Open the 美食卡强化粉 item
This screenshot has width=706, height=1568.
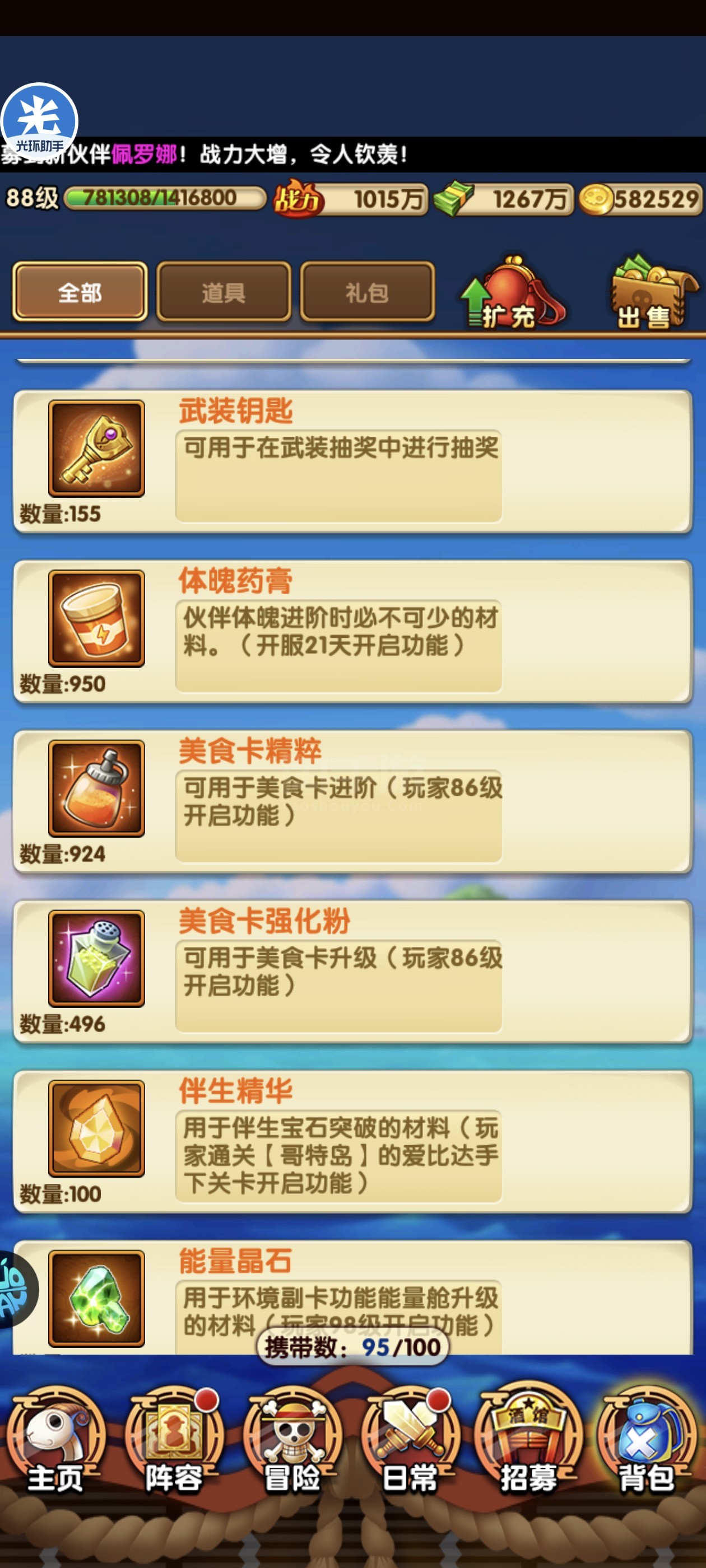tap(352, 972)
